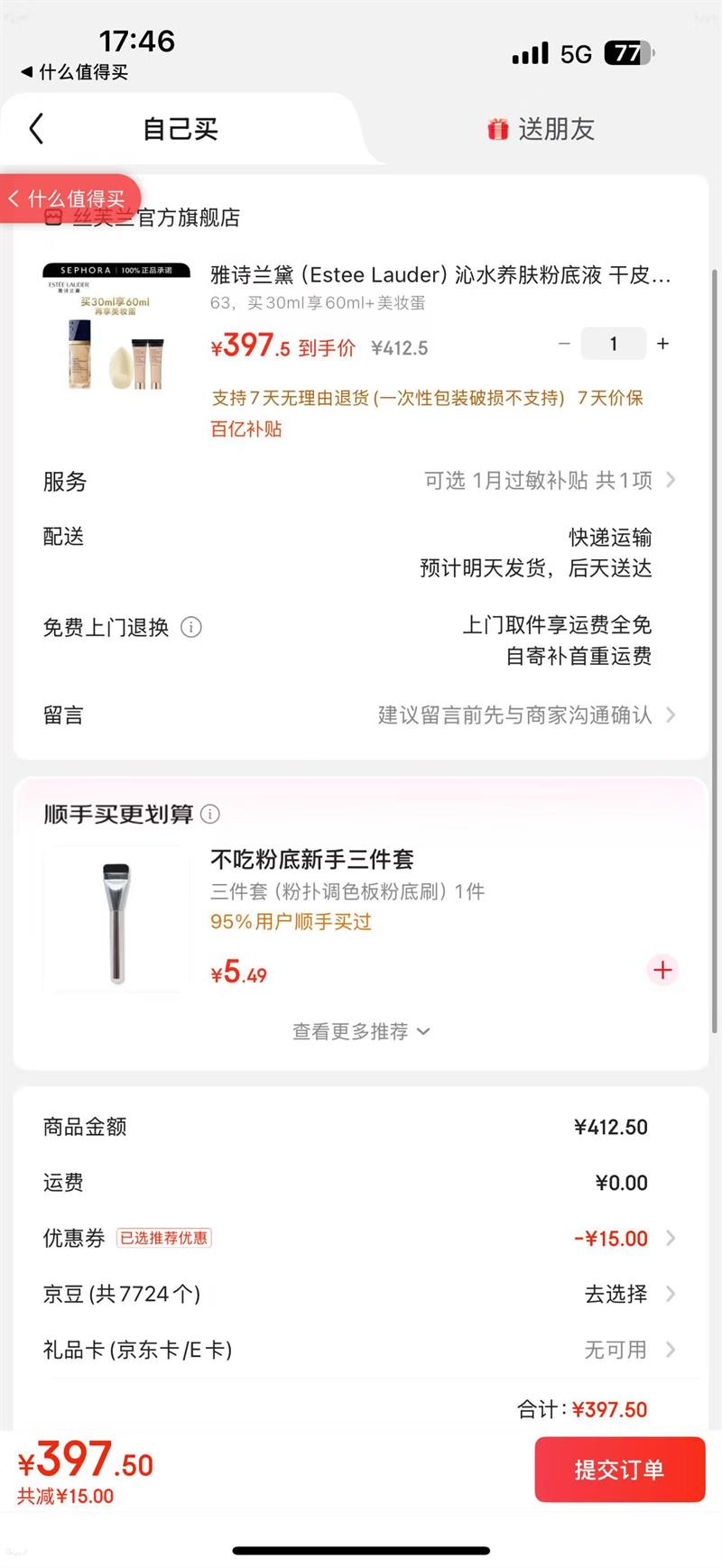Open 免费上门退换 info icon
Image resolution: width=722 pixels, height=1568 pixels.
pos(191,627)
